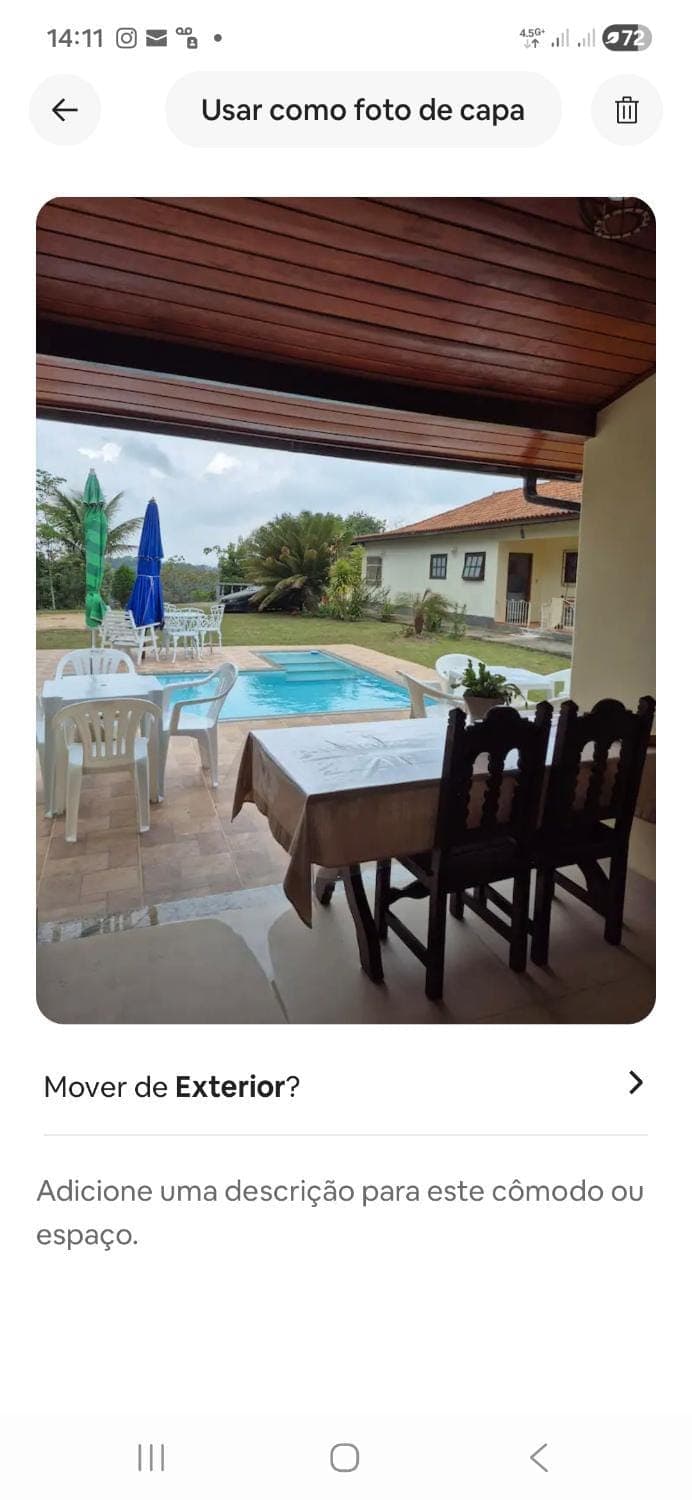The width and height of the screenshot is (692, 1500).
Task: Open recent apps from the navigation bar
Action: pos(151,1457)
